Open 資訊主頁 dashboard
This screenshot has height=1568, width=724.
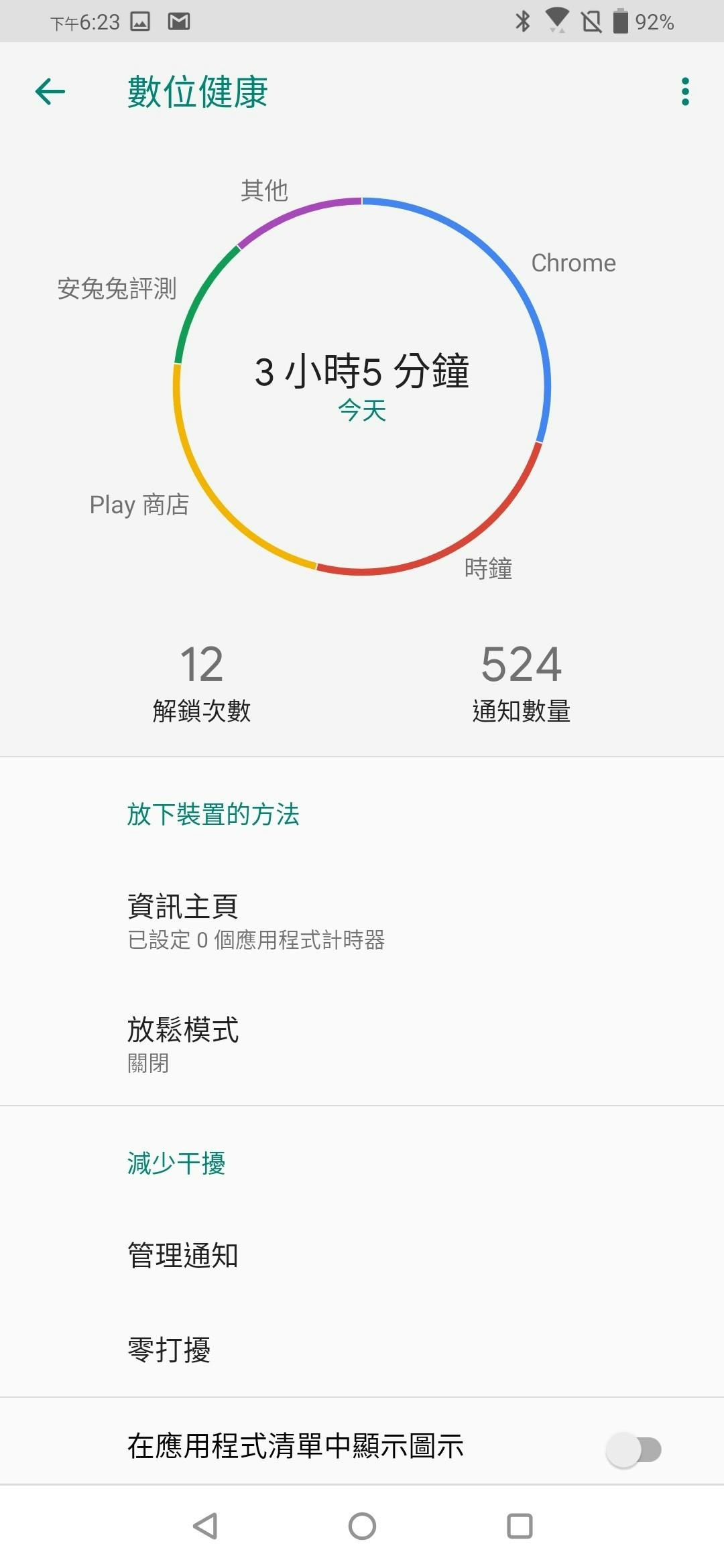coord(256,921)
